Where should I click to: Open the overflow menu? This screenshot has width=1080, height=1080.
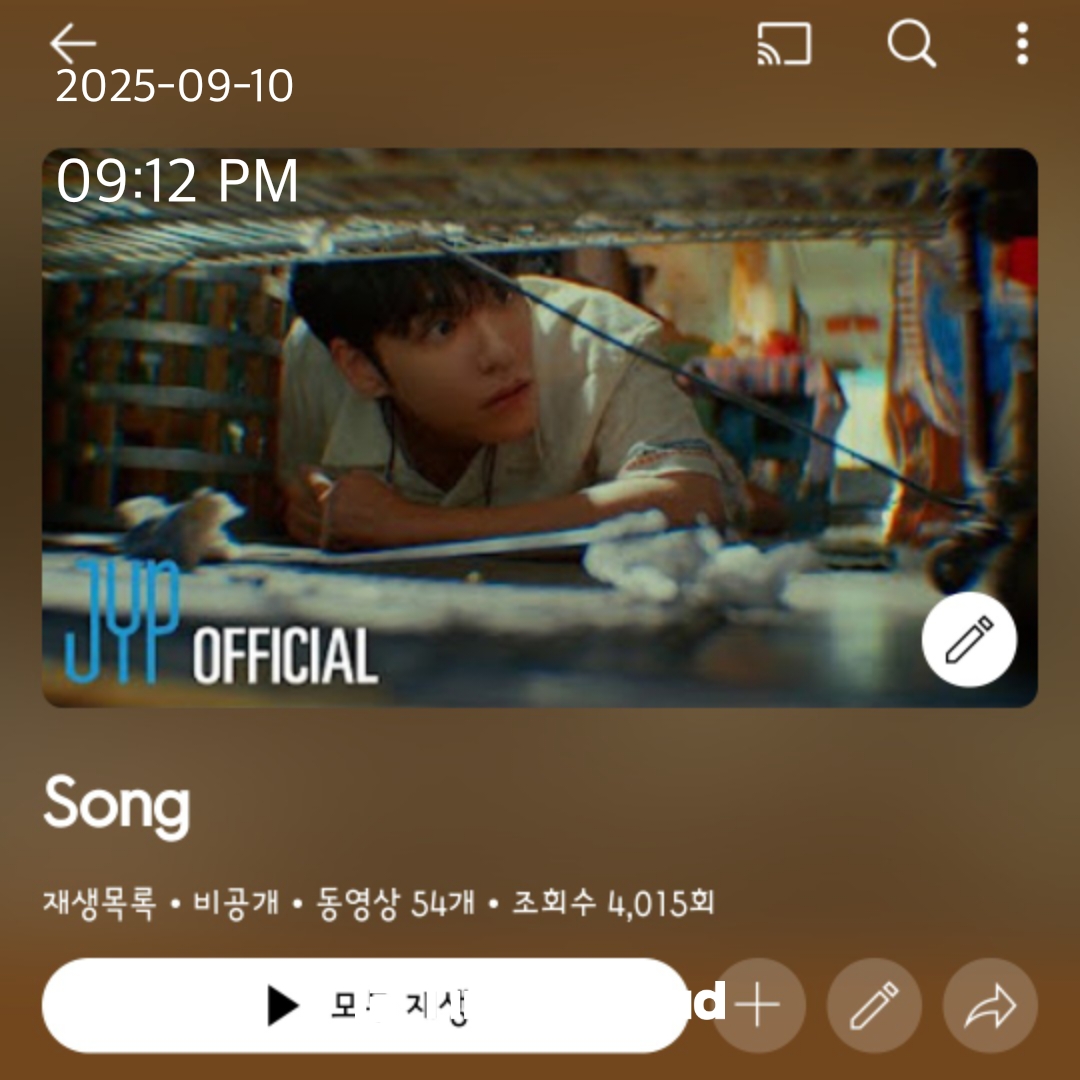coord(1021,44)
